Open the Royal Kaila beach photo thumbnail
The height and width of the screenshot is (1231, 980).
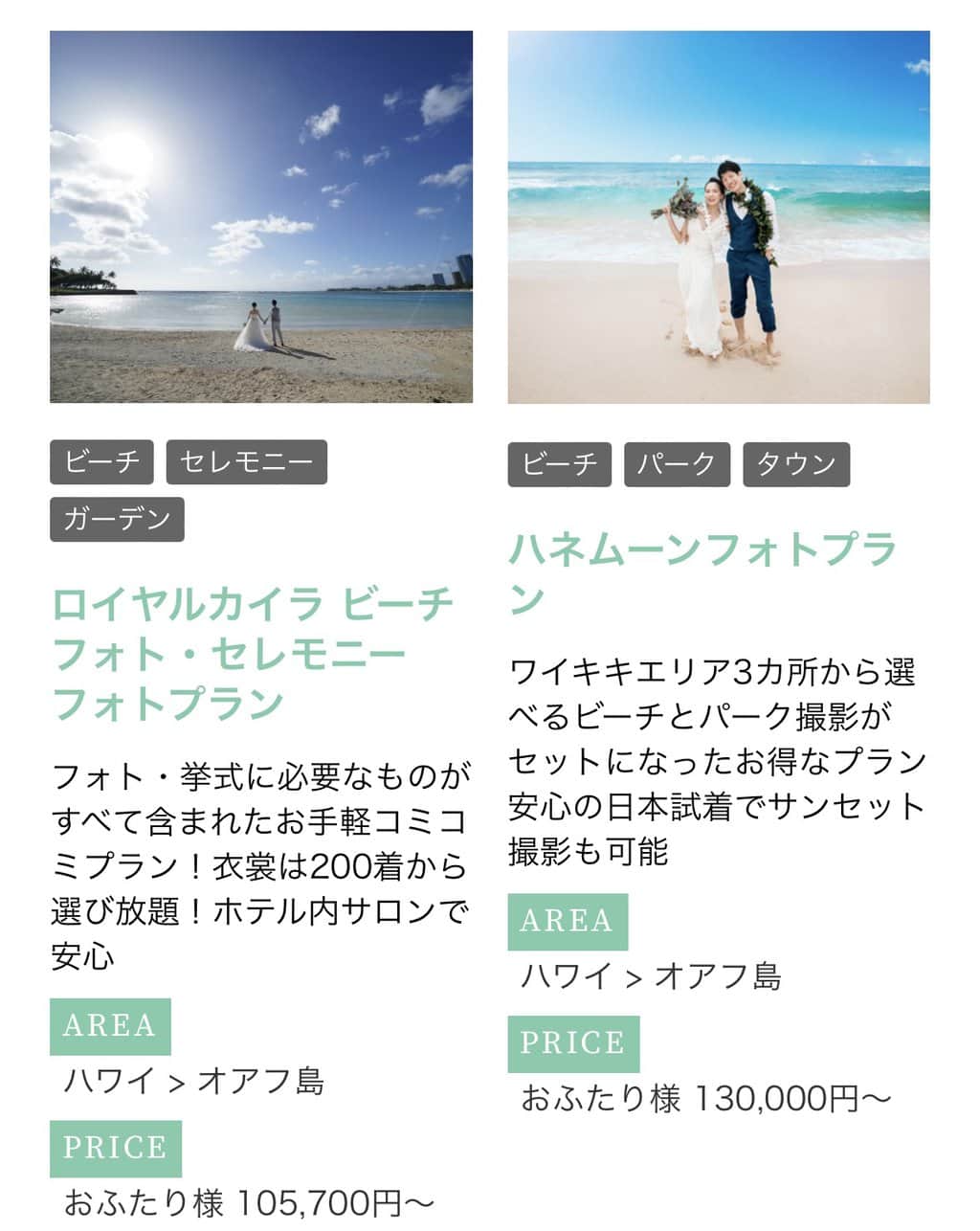[x=260, y=216]
